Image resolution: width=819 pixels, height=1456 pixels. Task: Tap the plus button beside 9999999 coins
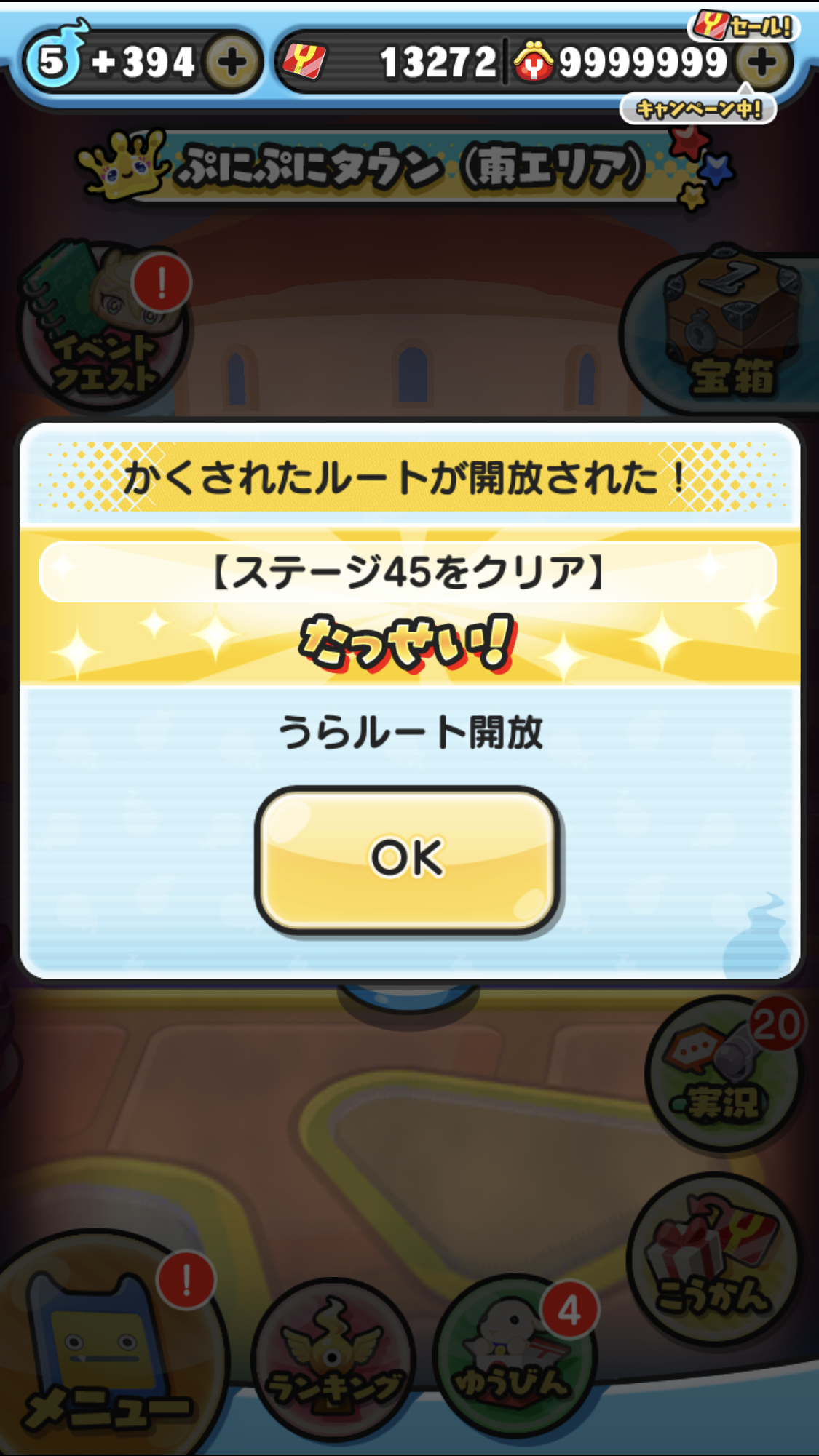coord(761,63)
